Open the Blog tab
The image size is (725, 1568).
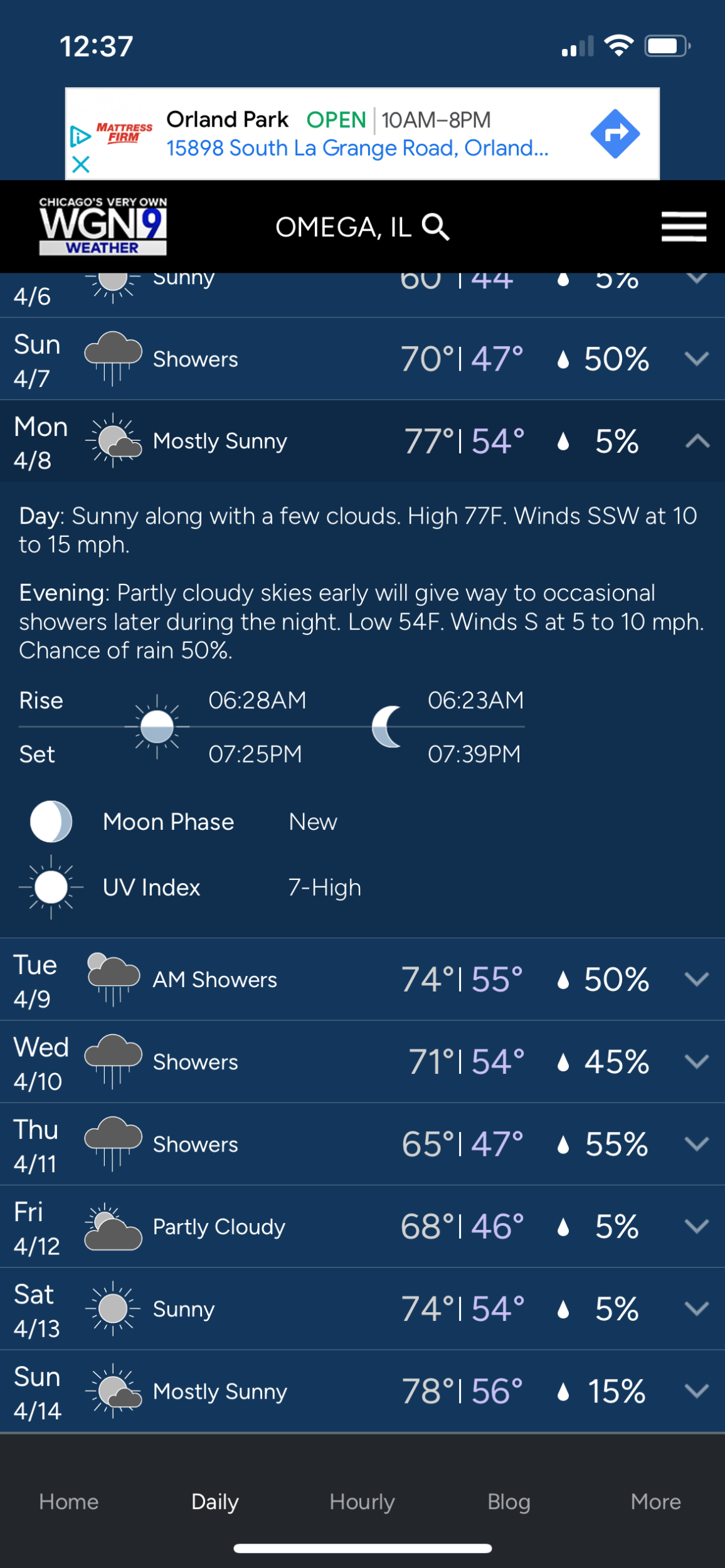click(509, 1502)
